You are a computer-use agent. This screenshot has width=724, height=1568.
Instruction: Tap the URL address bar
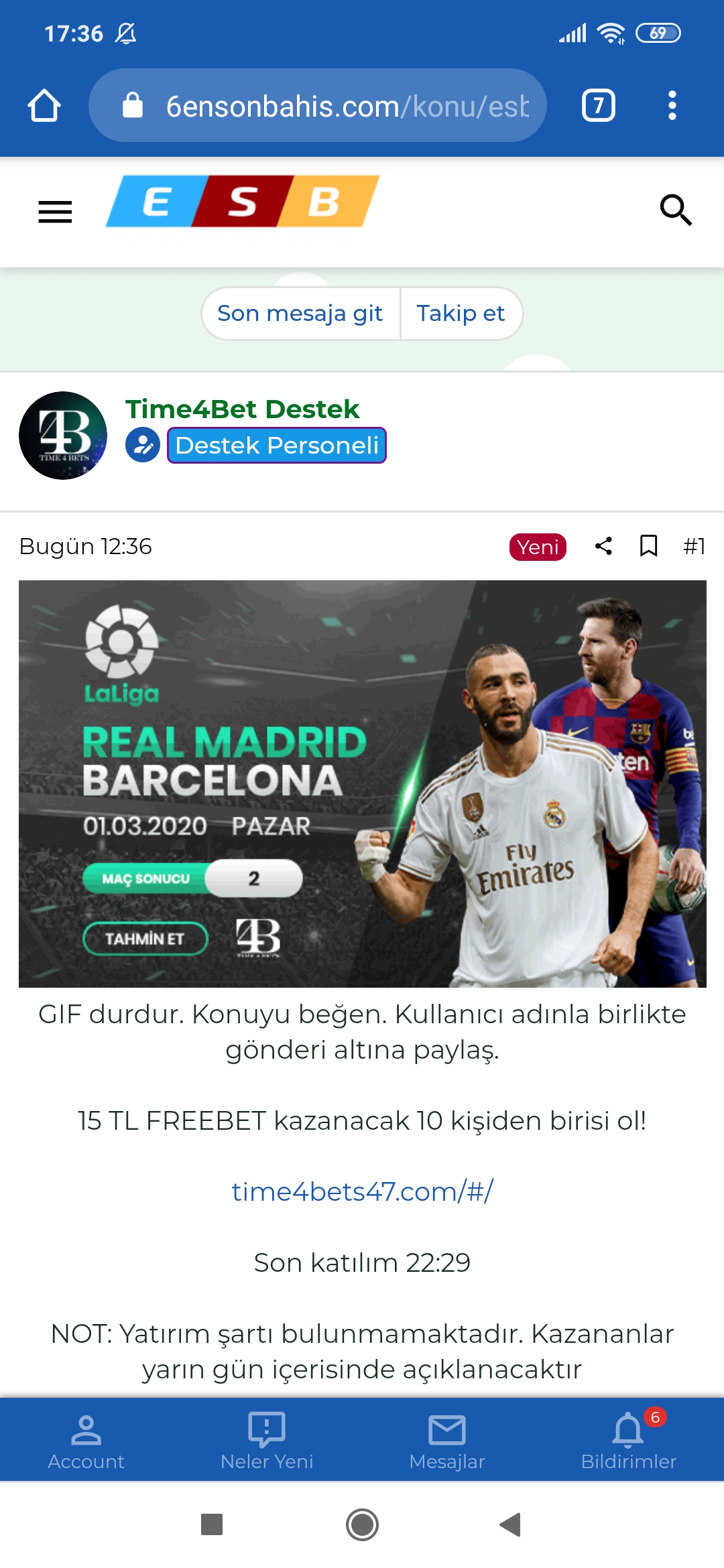(x=317, y=105)
